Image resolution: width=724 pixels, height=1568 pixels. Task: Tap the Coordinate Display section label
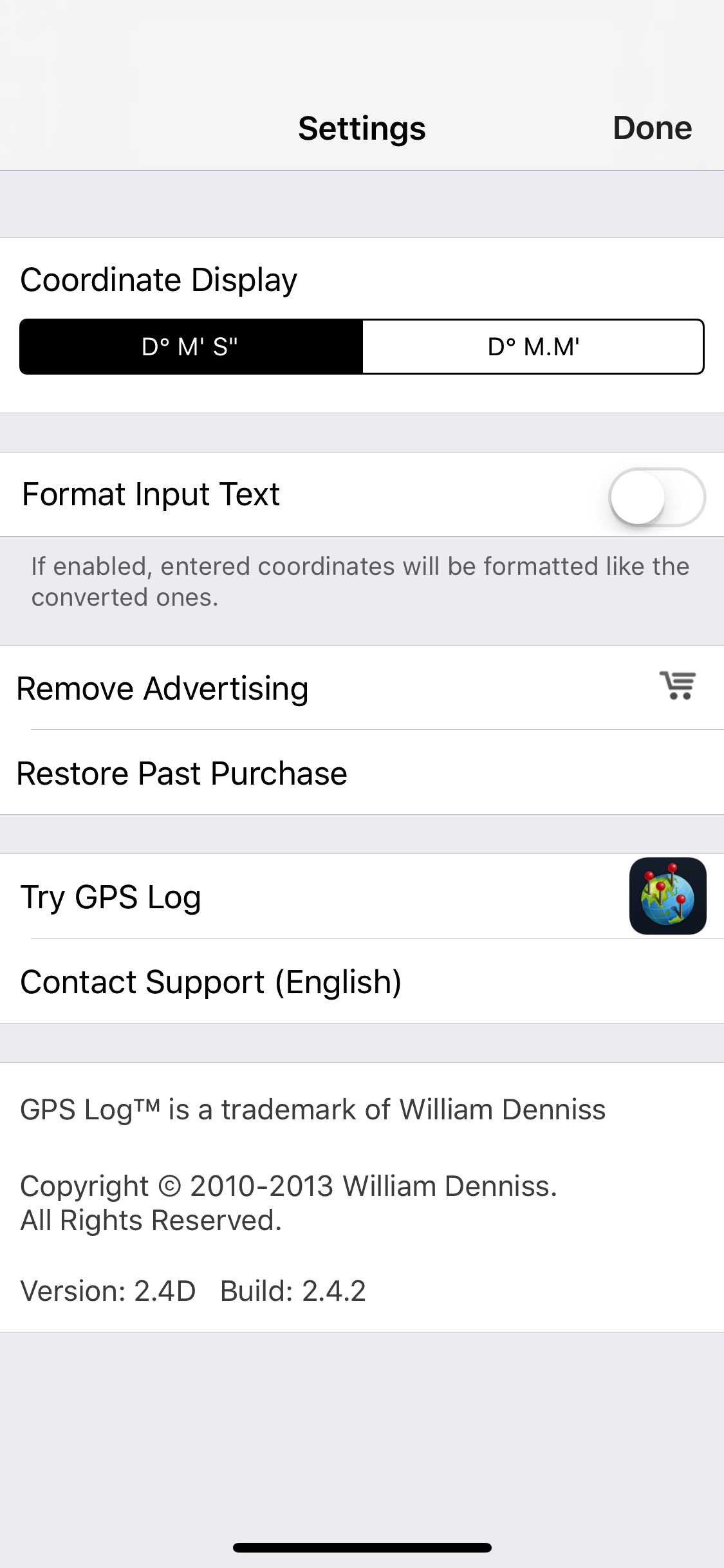tap(158, 279)
